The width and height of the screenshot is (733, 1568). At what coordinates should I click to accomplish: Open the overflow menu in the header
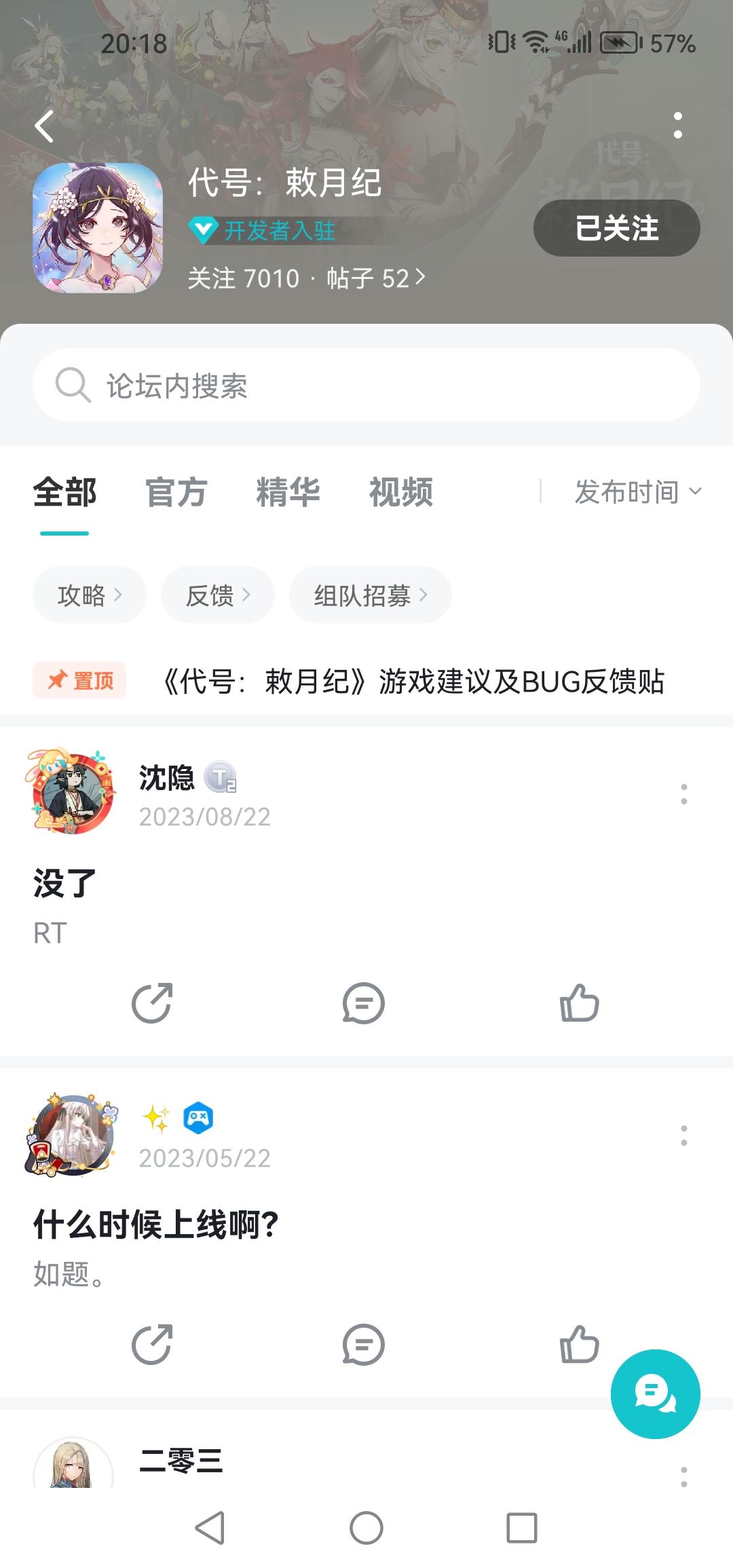click(x=677, y=126)
